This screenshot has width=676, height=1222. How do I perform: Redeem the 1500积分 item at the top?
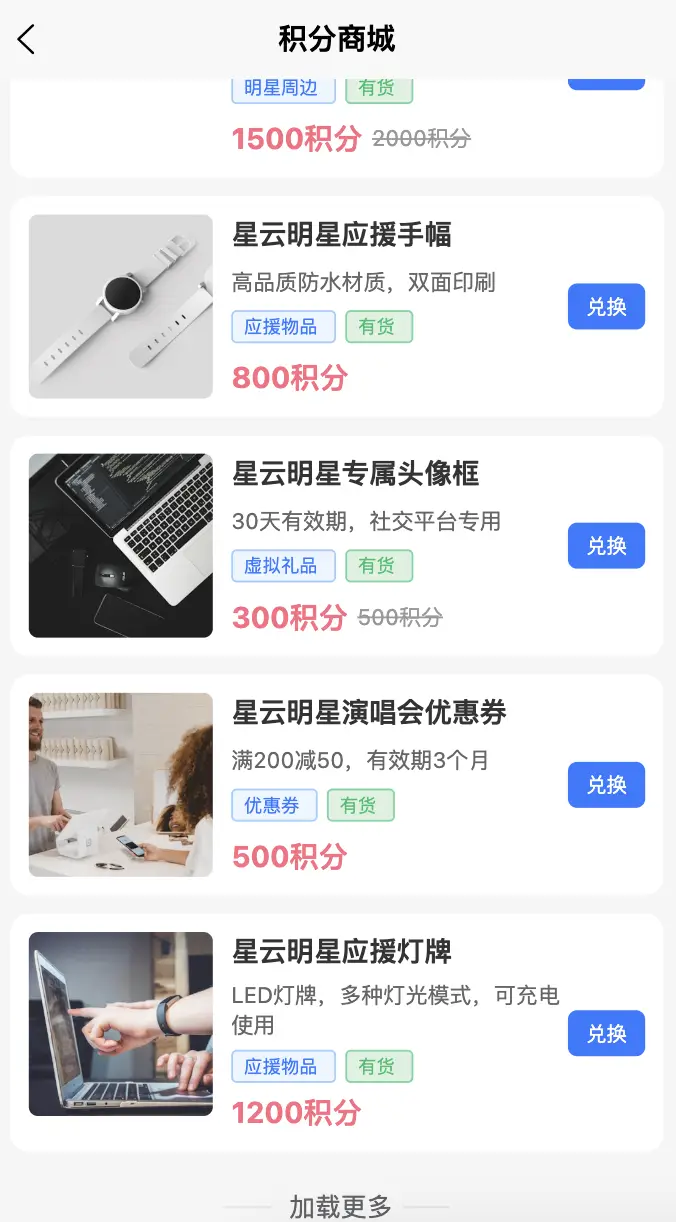(x=606, y=83)
